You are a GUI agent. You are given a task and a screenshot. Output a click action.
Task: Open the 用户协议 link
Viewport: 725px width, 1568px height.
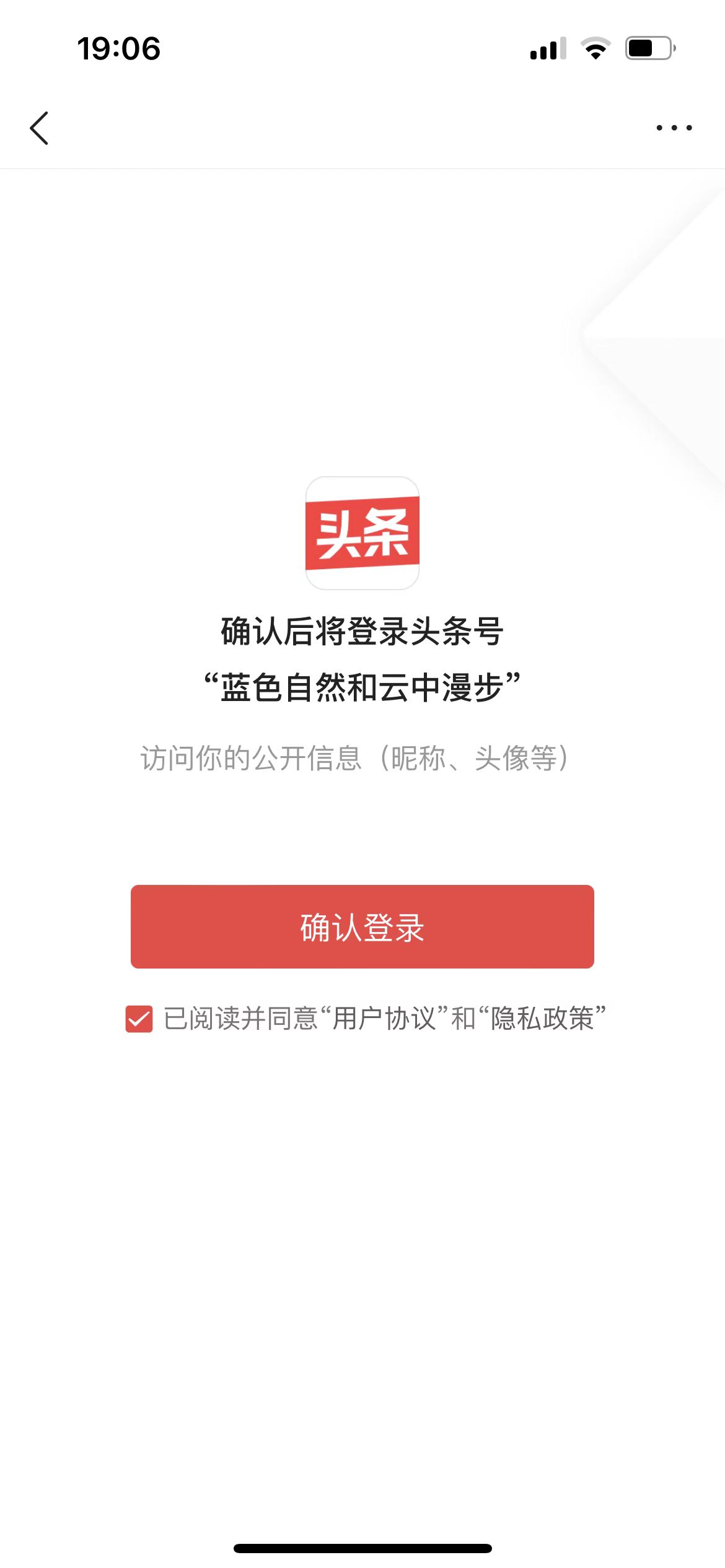384,1019
